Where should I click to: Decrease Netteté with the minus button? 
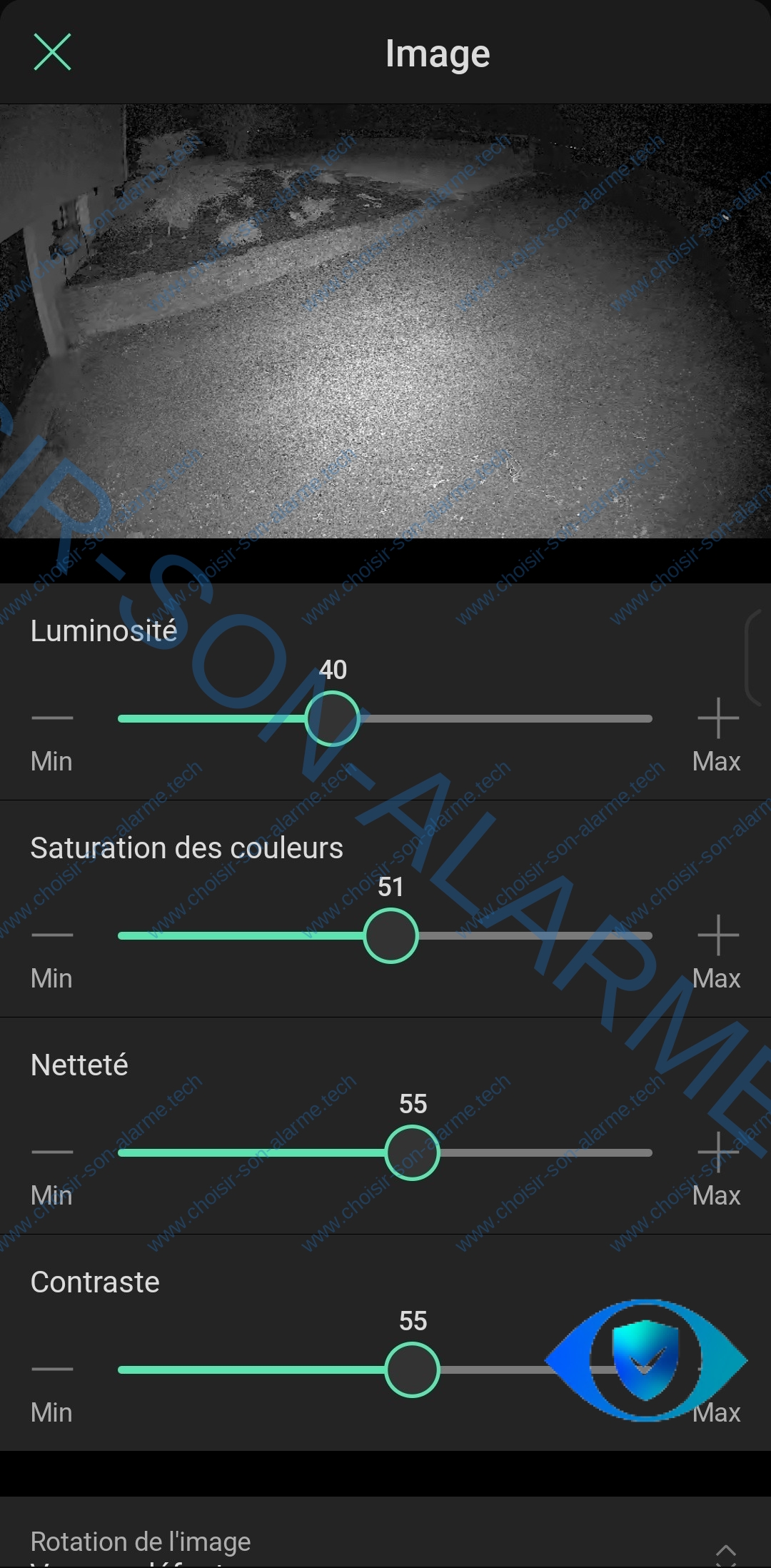click(x=52, y=1152)
